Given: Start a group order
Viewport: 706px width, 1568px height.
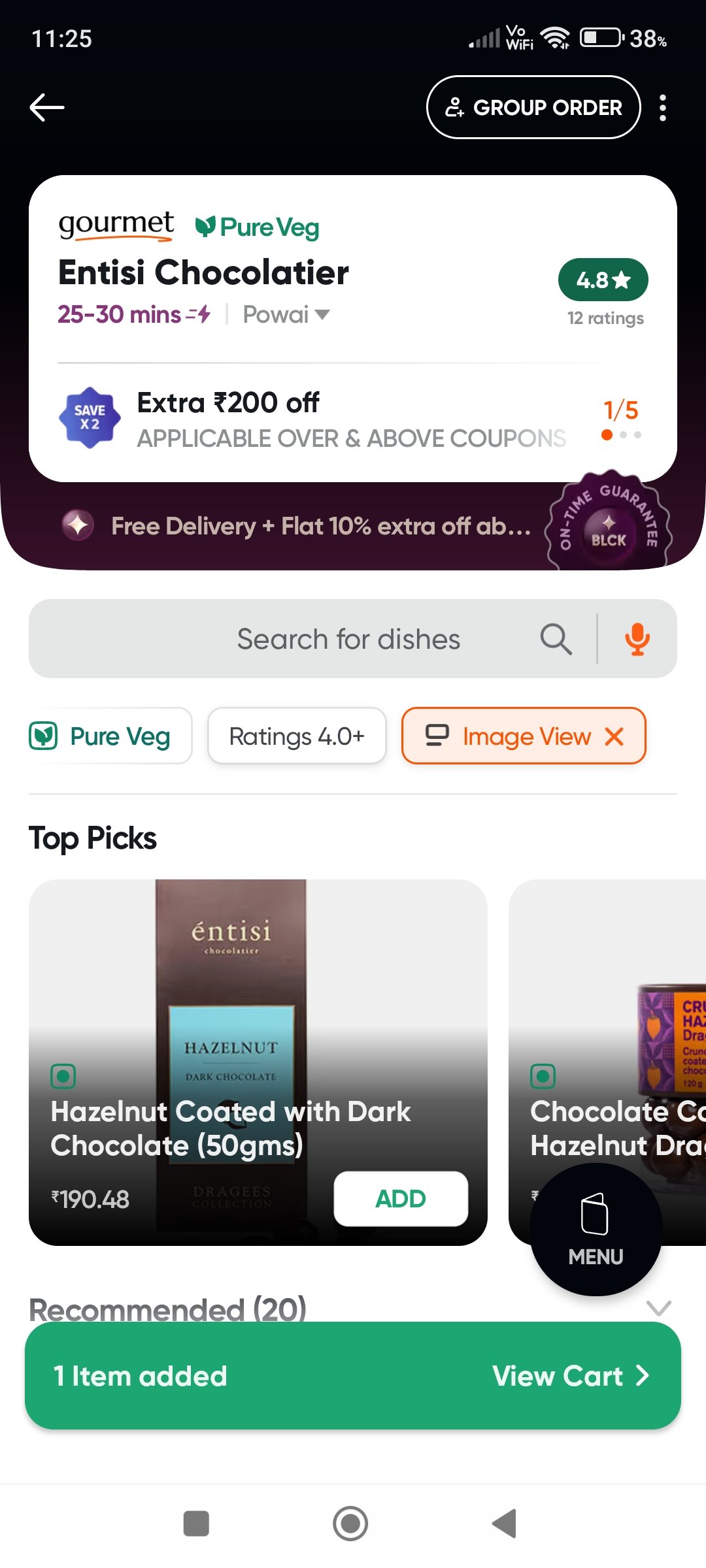Looking at the screenshot, I should [533, 107].
